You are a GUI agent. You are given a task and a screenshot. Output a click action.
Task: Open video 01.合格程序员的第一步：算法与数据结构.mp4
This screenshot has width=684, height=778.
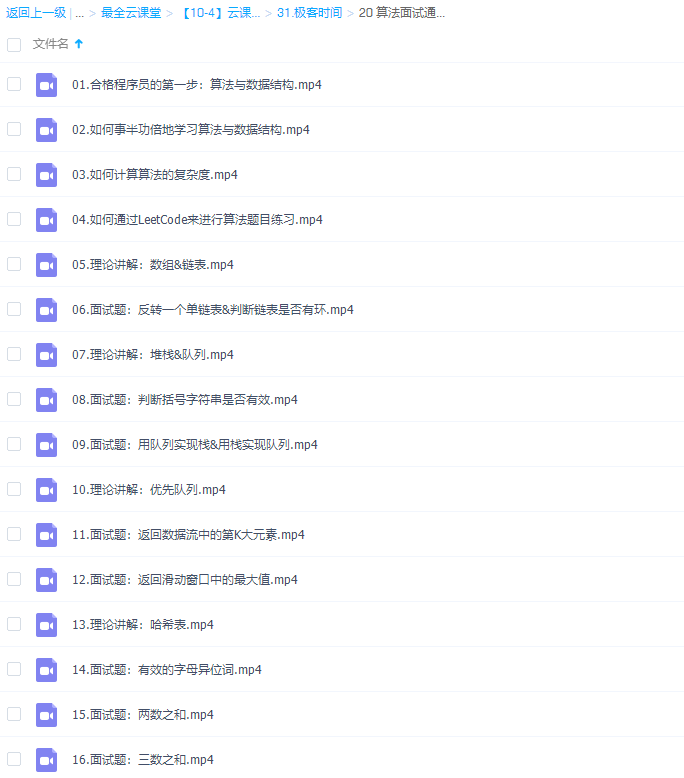point(196,85)
